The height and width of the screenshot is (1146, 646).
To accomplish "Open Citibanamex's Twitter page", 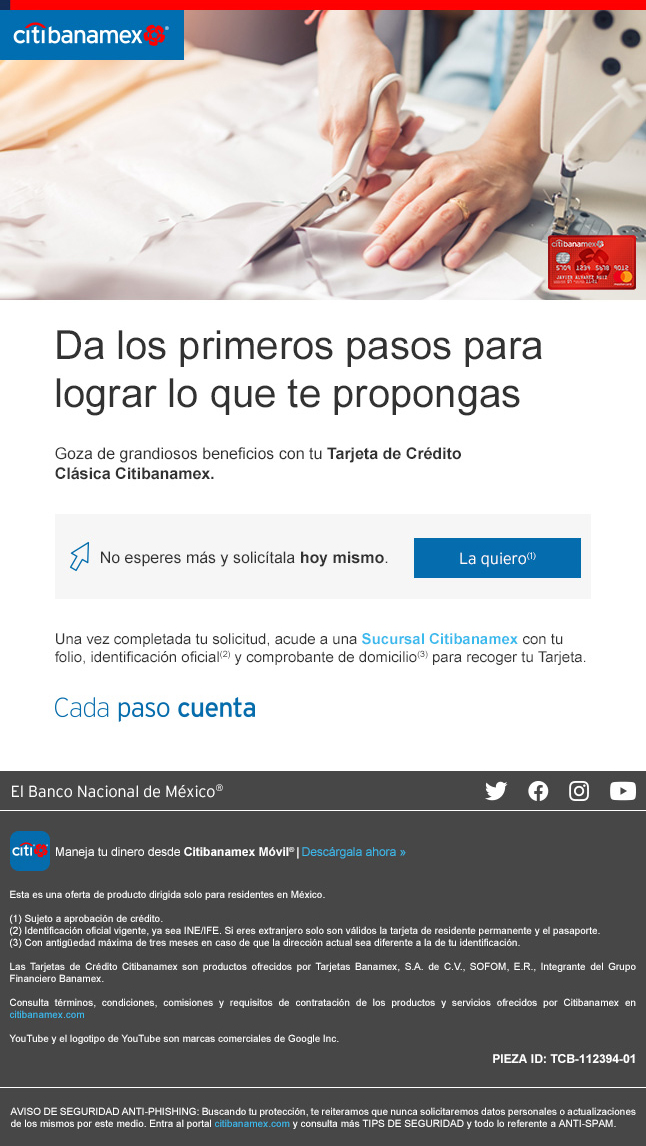I will [496, 791].
